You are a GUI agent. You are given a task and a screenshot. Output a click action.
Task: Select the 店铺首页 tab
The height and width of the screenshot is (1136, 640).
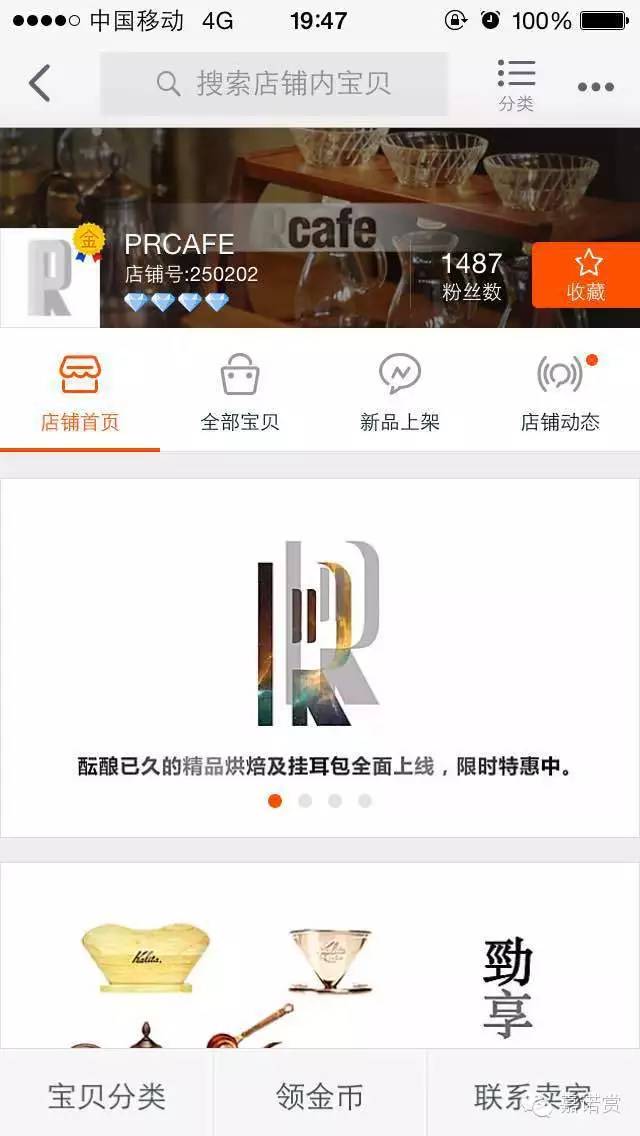(x=80, y=393)
